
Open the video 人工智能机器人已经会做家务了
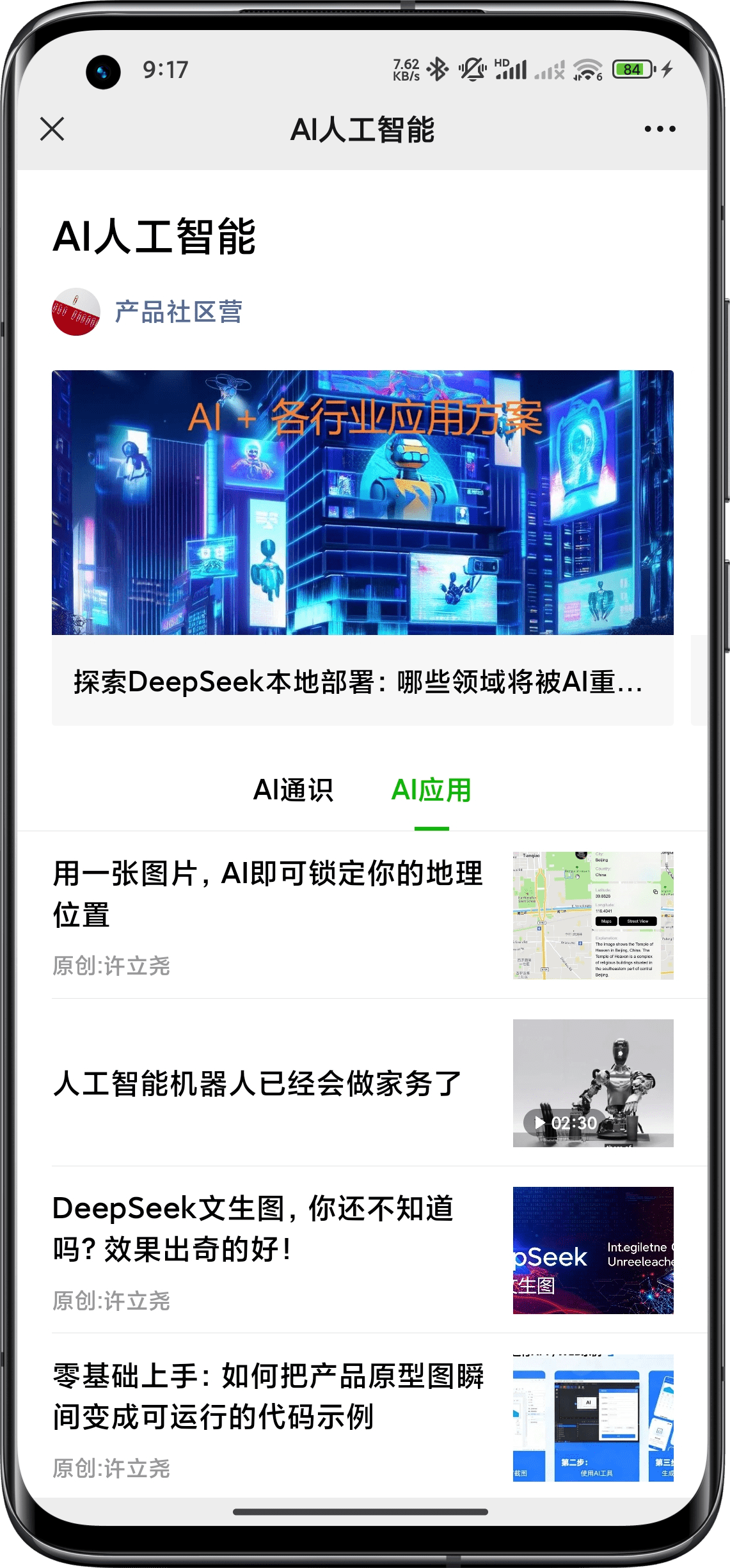pyautogui.click(x=257, y=1083)
